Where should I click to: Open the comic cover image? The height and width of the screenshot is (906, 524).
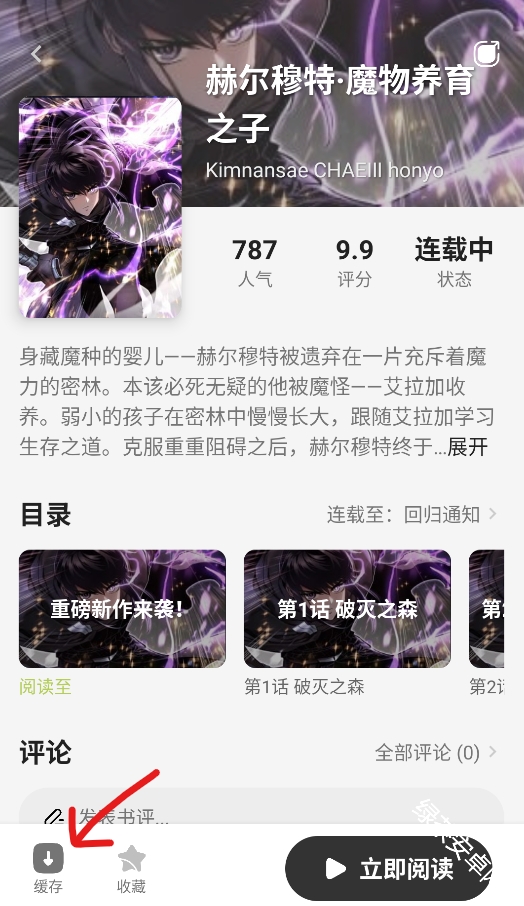point(101,207)
